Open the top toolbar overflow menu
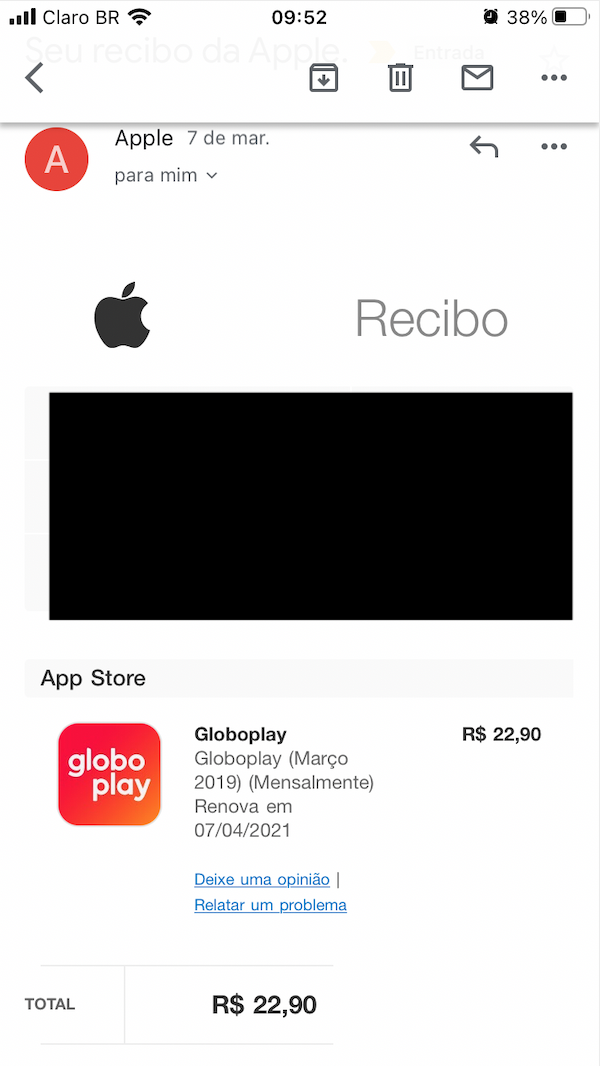The image size is (600, 1066). (x=553, y=77)
